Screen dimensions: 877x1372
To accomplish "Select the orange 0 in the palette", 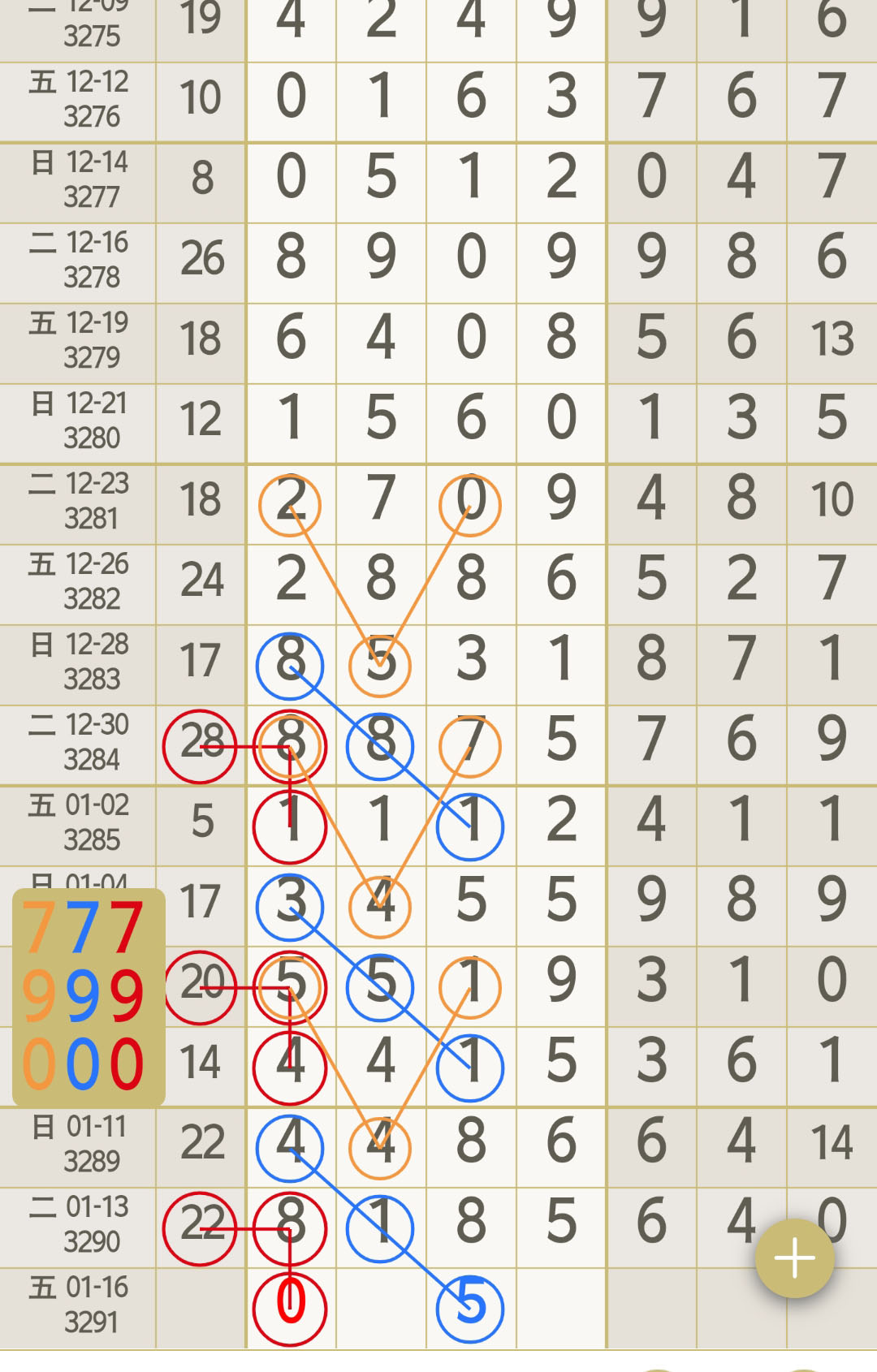I will (x=39, y=1064).
